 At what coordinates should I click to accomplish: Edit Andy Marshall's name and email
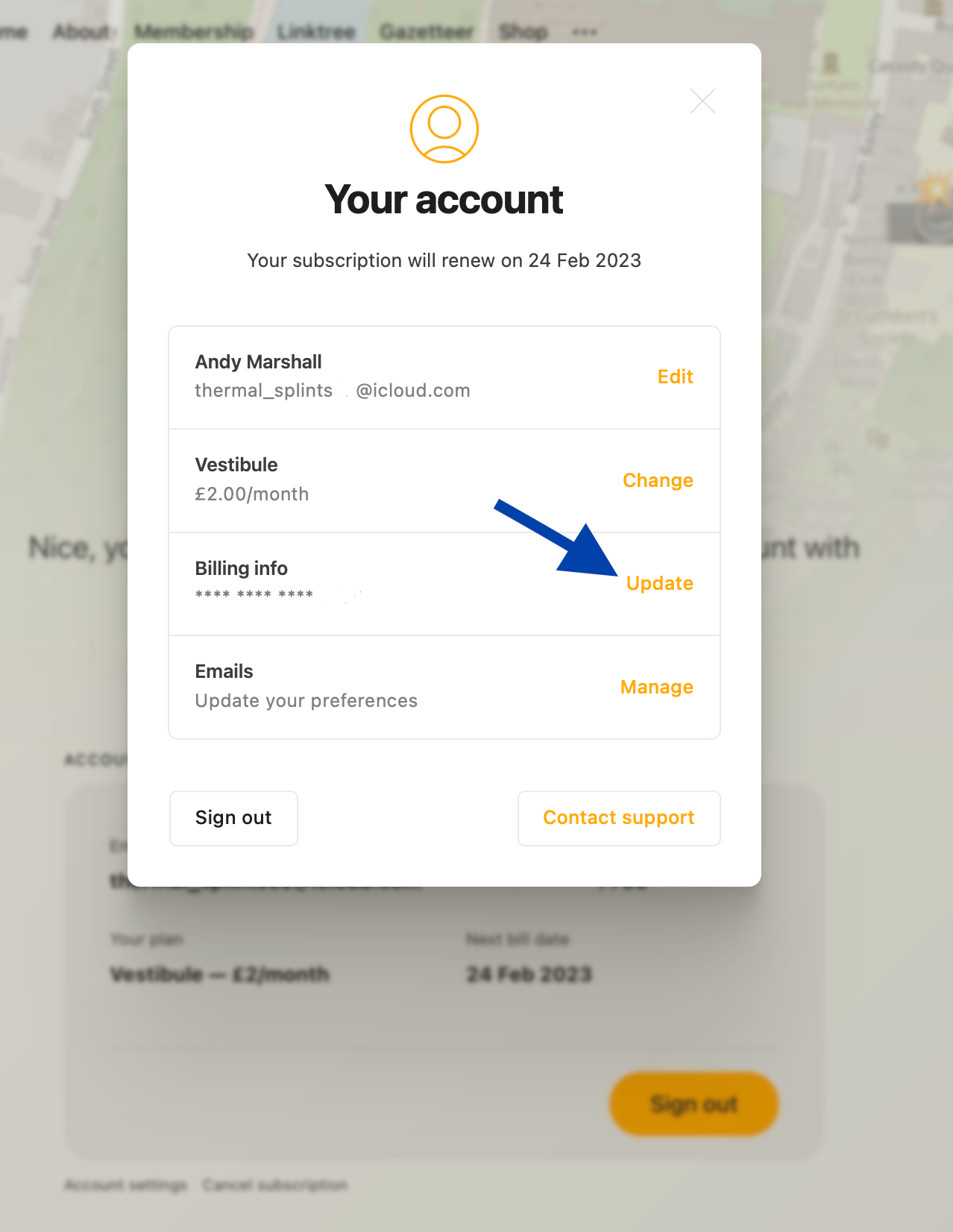[x=675, y=377]
